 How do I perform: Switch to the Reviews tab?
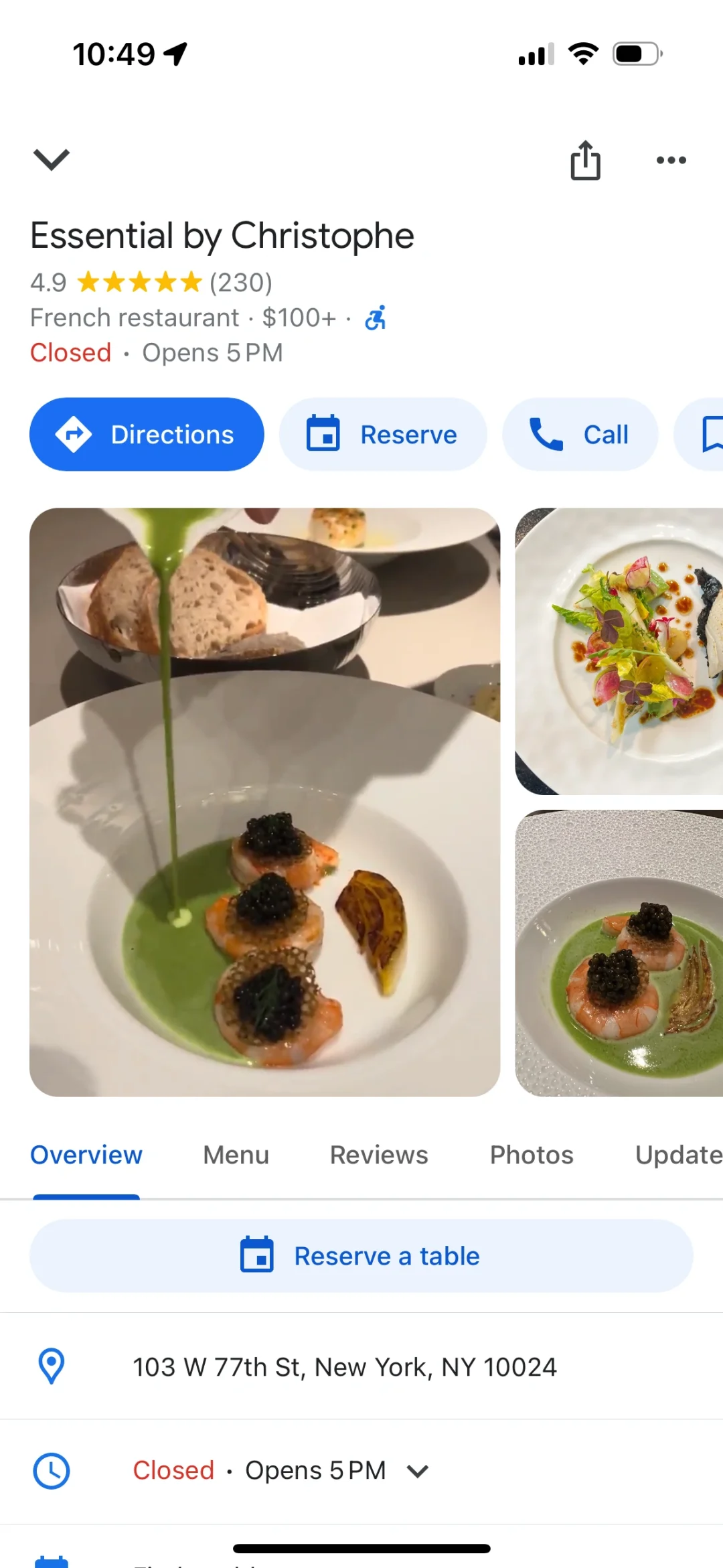(379, 1155)
